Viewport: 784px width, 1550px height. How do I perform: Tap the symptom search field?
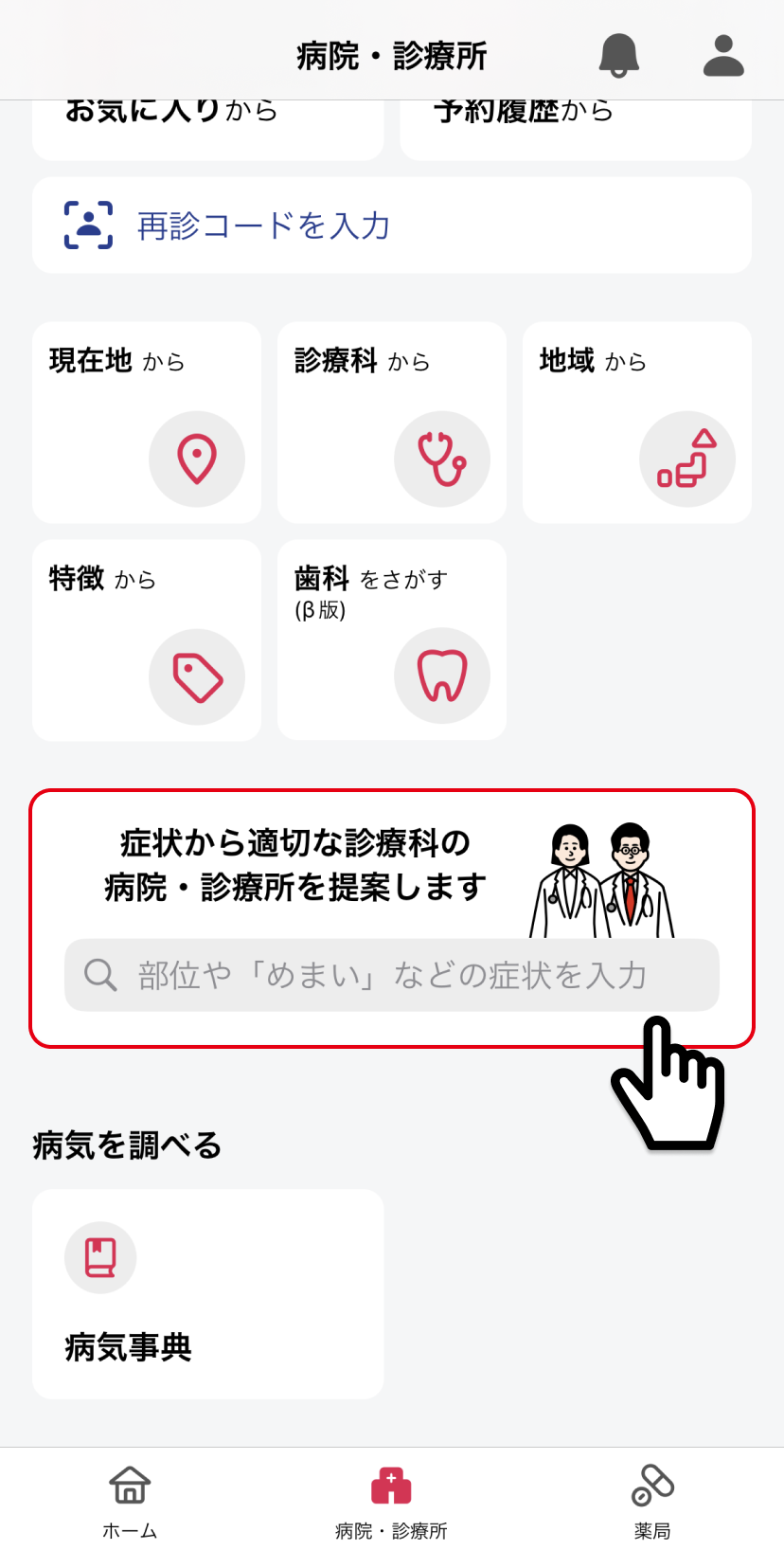click(392, 975)
